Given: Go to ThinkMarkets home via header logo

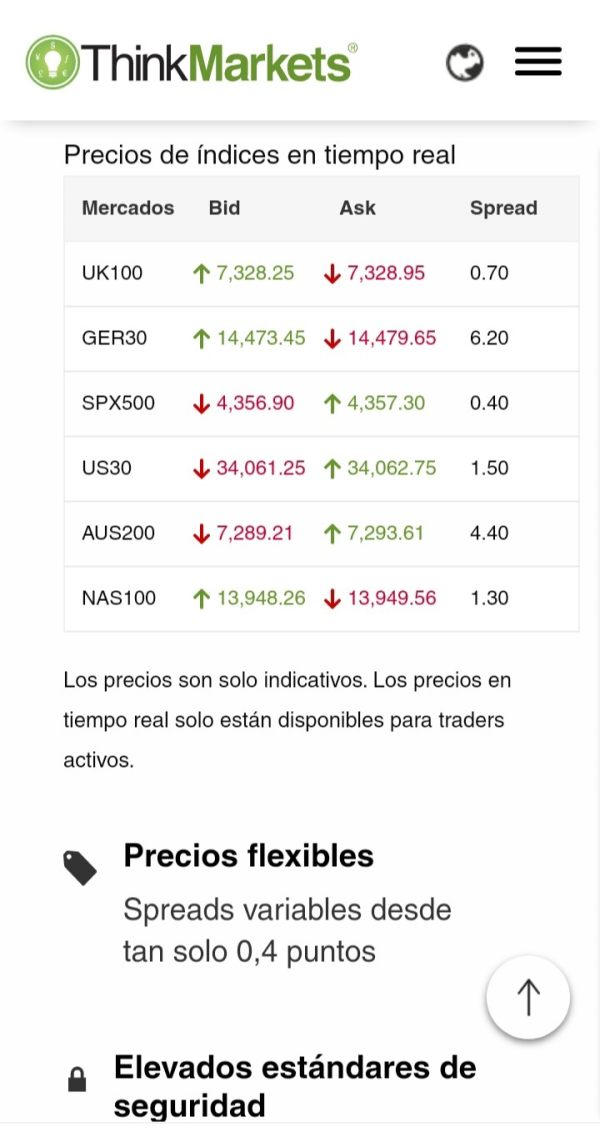Looking at the screenshot, I should point(191,61).
